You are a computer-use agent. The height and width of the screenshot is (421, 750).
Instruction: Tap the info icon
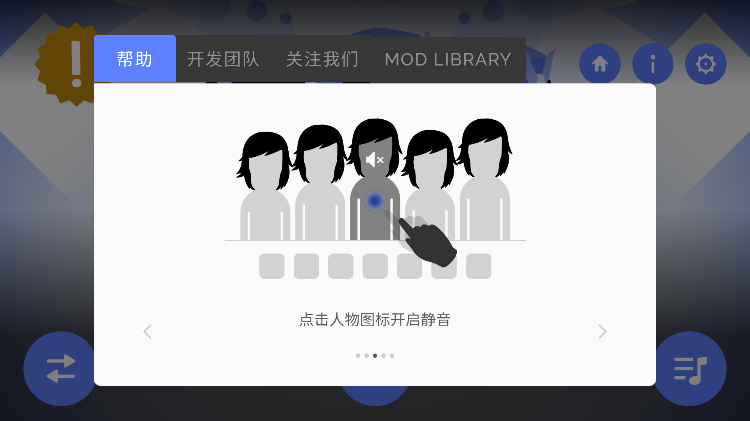tap(653, 64)
